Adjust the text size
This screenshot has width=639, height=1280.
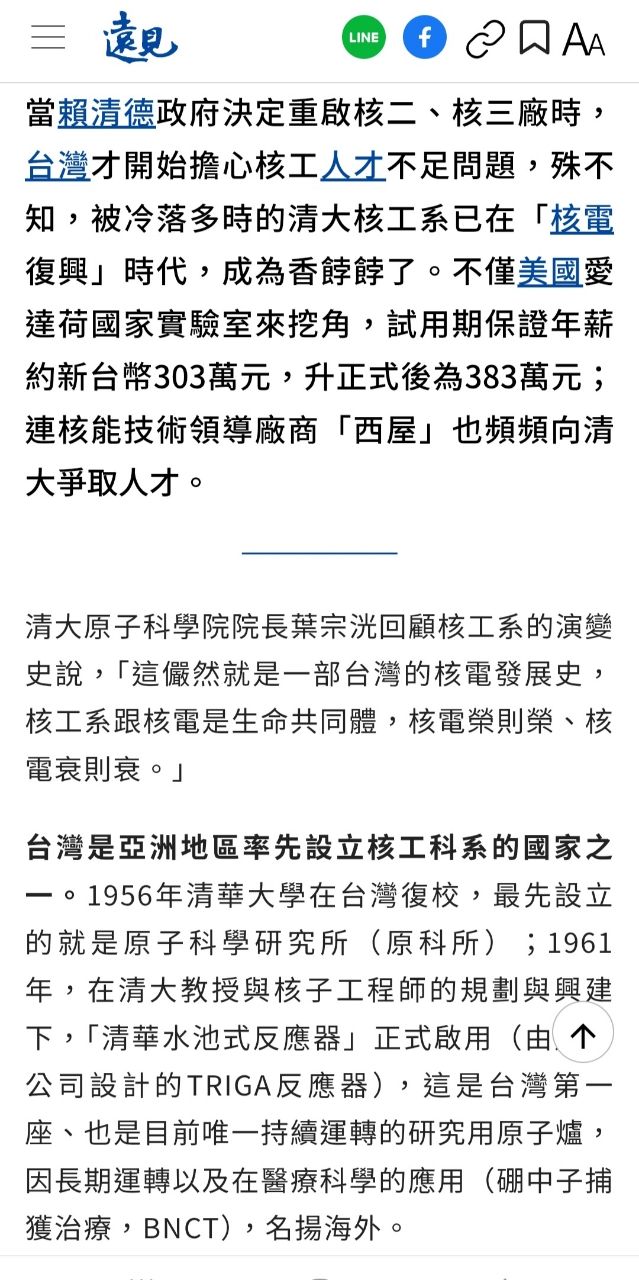pyautogui.click(x=584, y=39)
